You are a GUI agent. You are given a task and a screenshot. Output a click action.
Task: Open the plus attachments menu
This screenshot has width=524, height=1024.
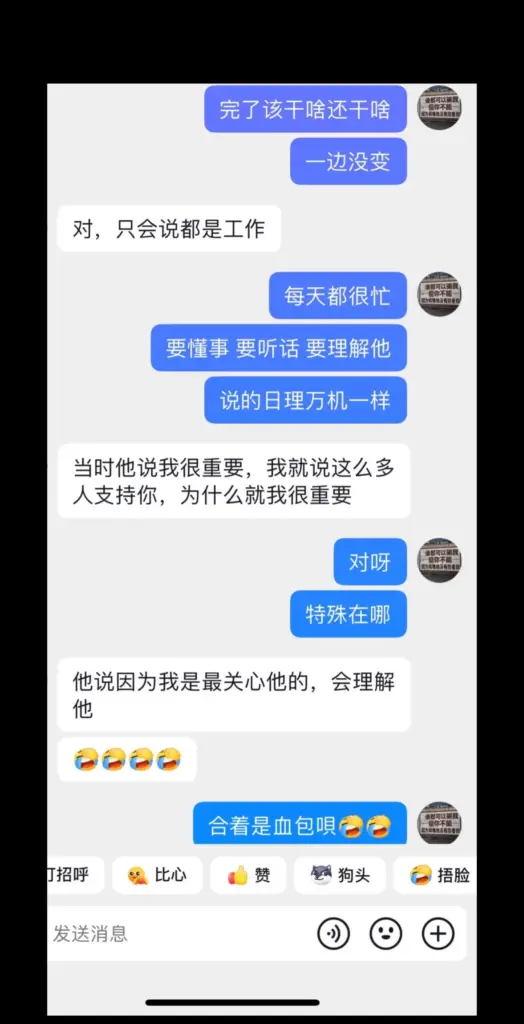(x=438, y=934)
